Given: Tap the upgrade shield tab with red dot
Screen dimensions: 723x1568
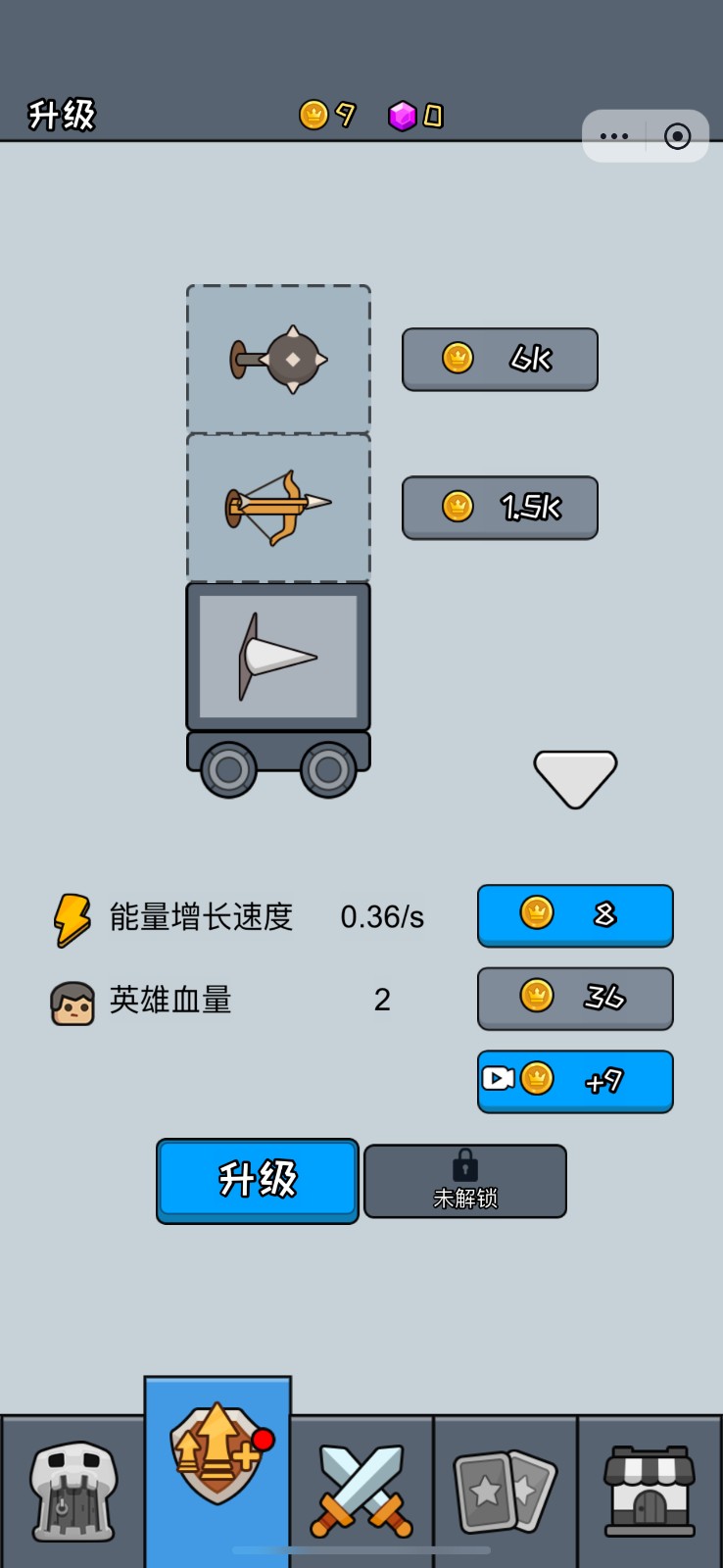Looking at the screenshot, I should [x=217, y=1470].
